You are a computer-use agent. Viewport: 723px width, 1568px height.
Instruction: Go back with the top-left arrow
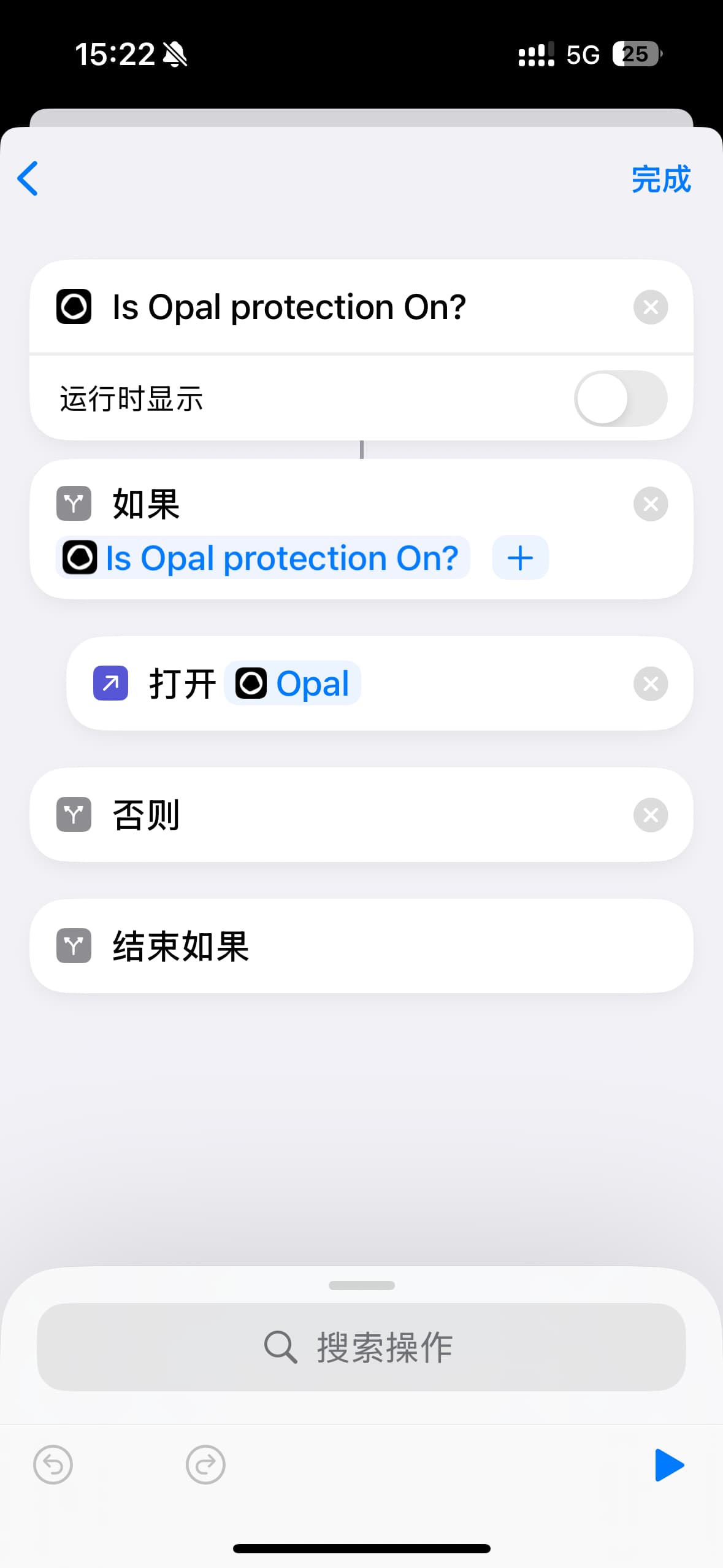click(x=28, y=179)
